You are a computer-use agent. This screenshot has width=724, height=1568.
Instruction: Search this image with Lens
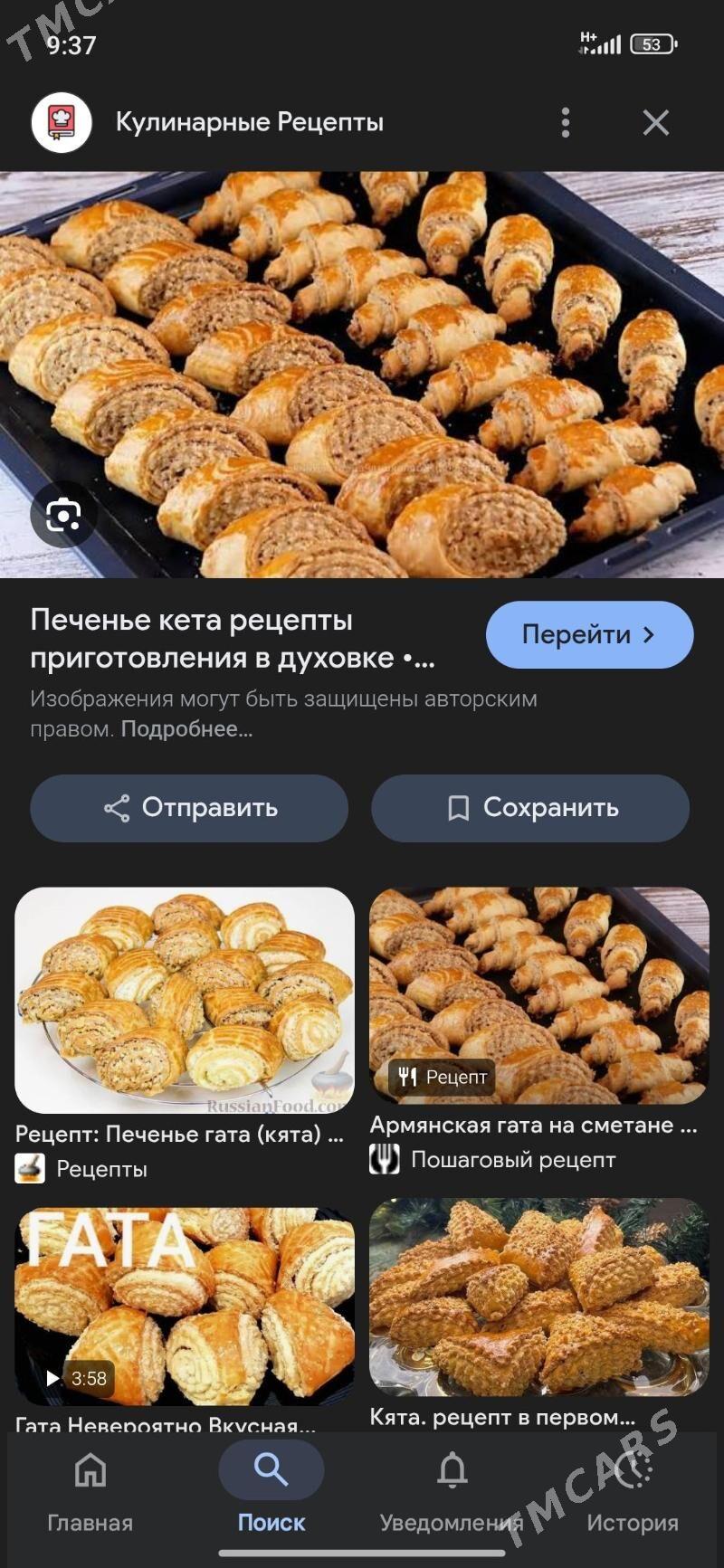(63, 516)
